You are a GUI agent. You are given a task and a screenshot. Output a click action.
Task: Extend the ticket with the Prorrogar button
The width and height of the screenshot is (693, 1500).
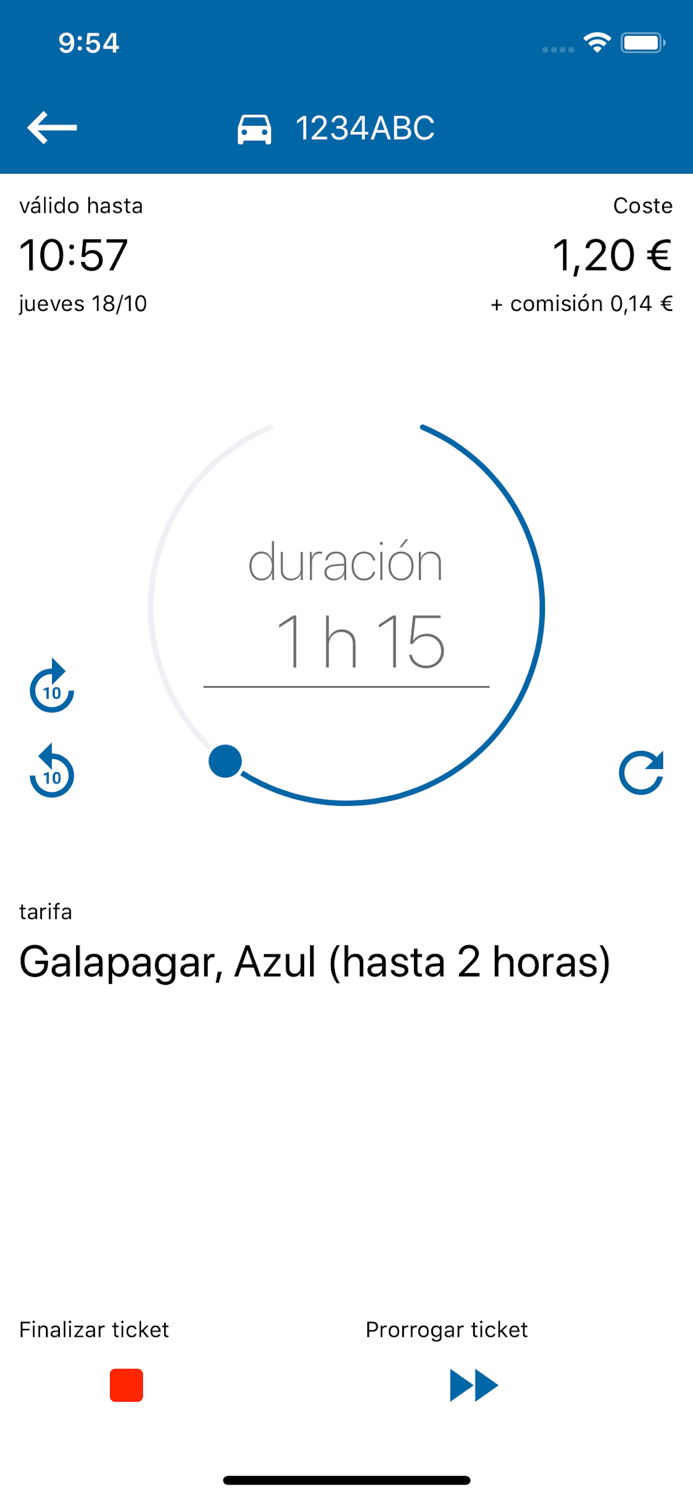click(x=474, y=1385)
